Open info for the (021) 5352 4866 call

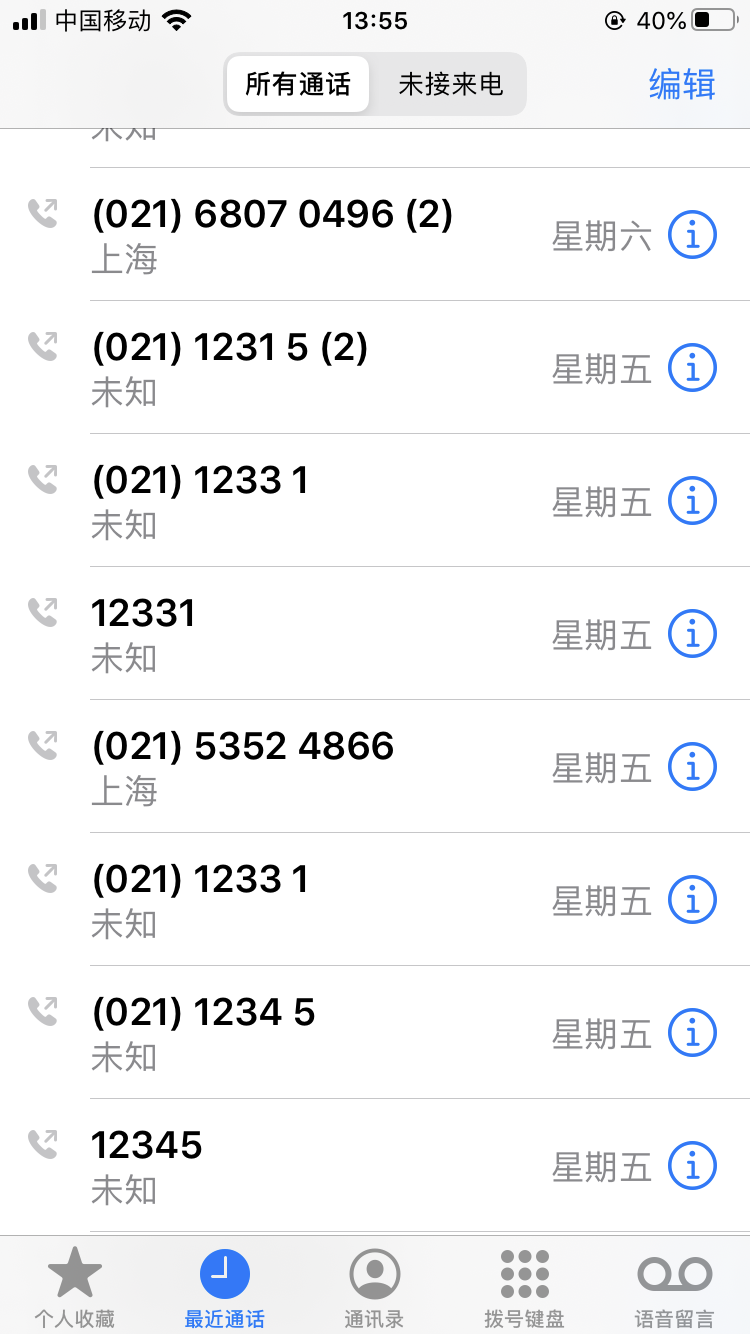[691, 766]
